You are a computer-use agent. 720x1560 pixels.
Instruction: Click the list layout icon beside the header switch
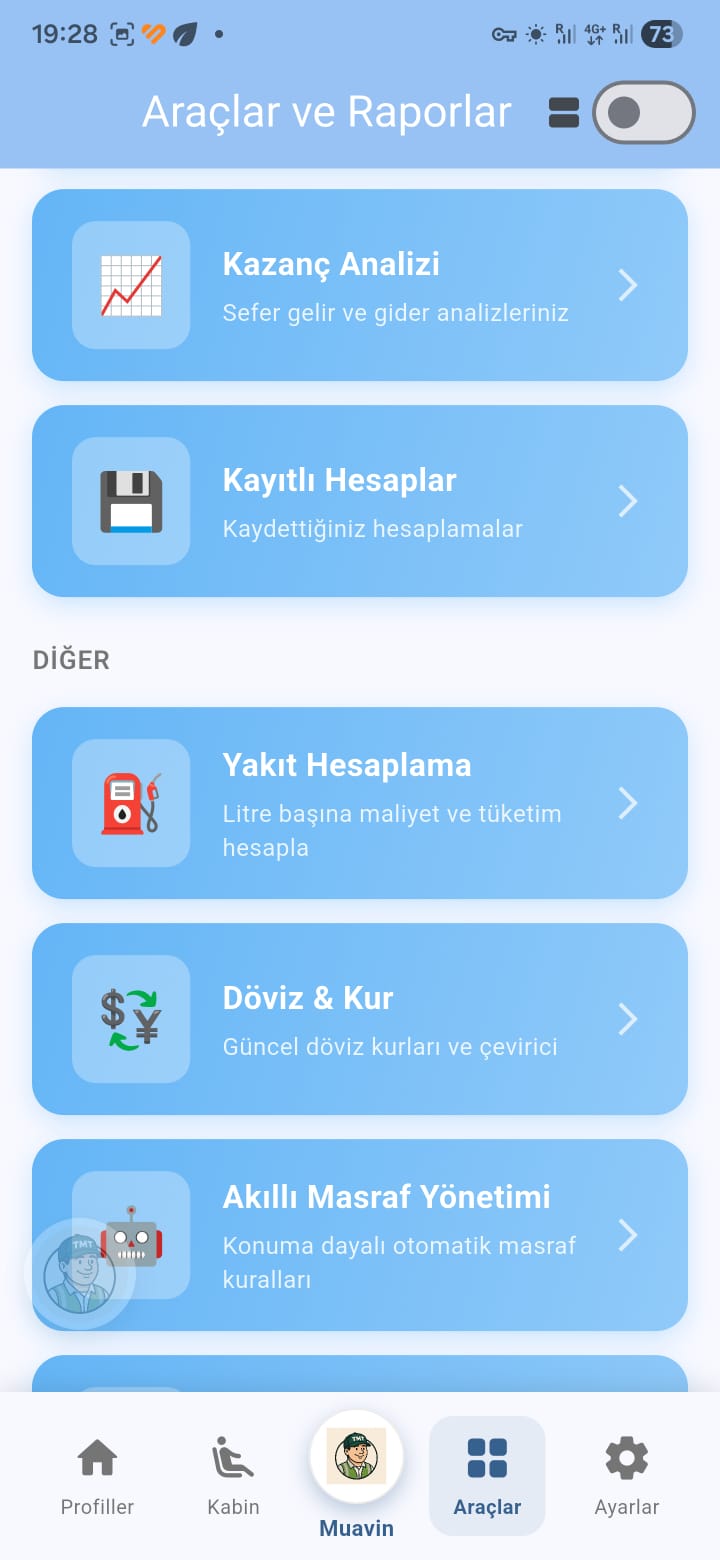(563, 112)
